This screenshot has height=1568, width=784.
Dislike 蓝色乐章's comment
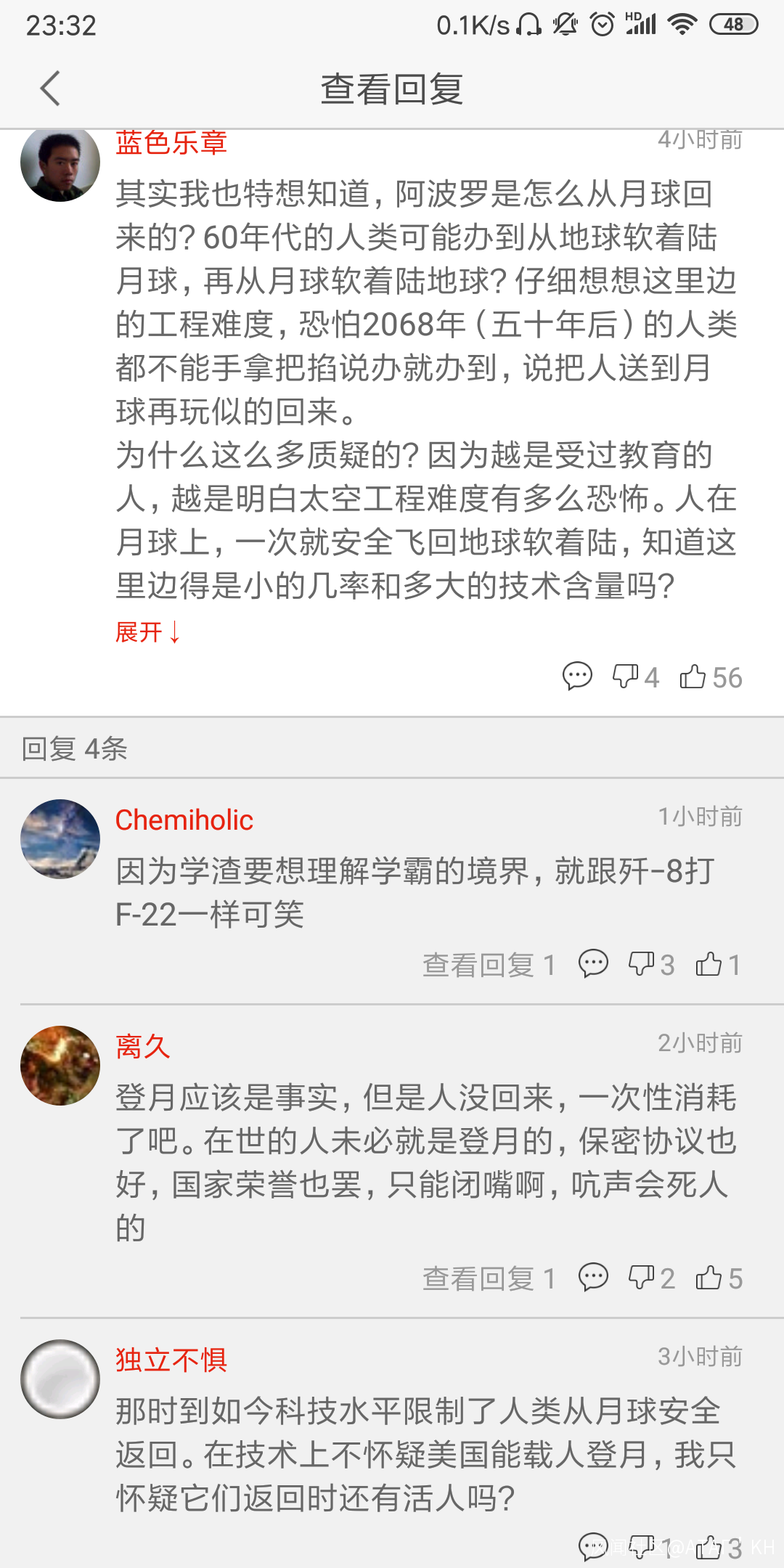click(x=625, y=677)
